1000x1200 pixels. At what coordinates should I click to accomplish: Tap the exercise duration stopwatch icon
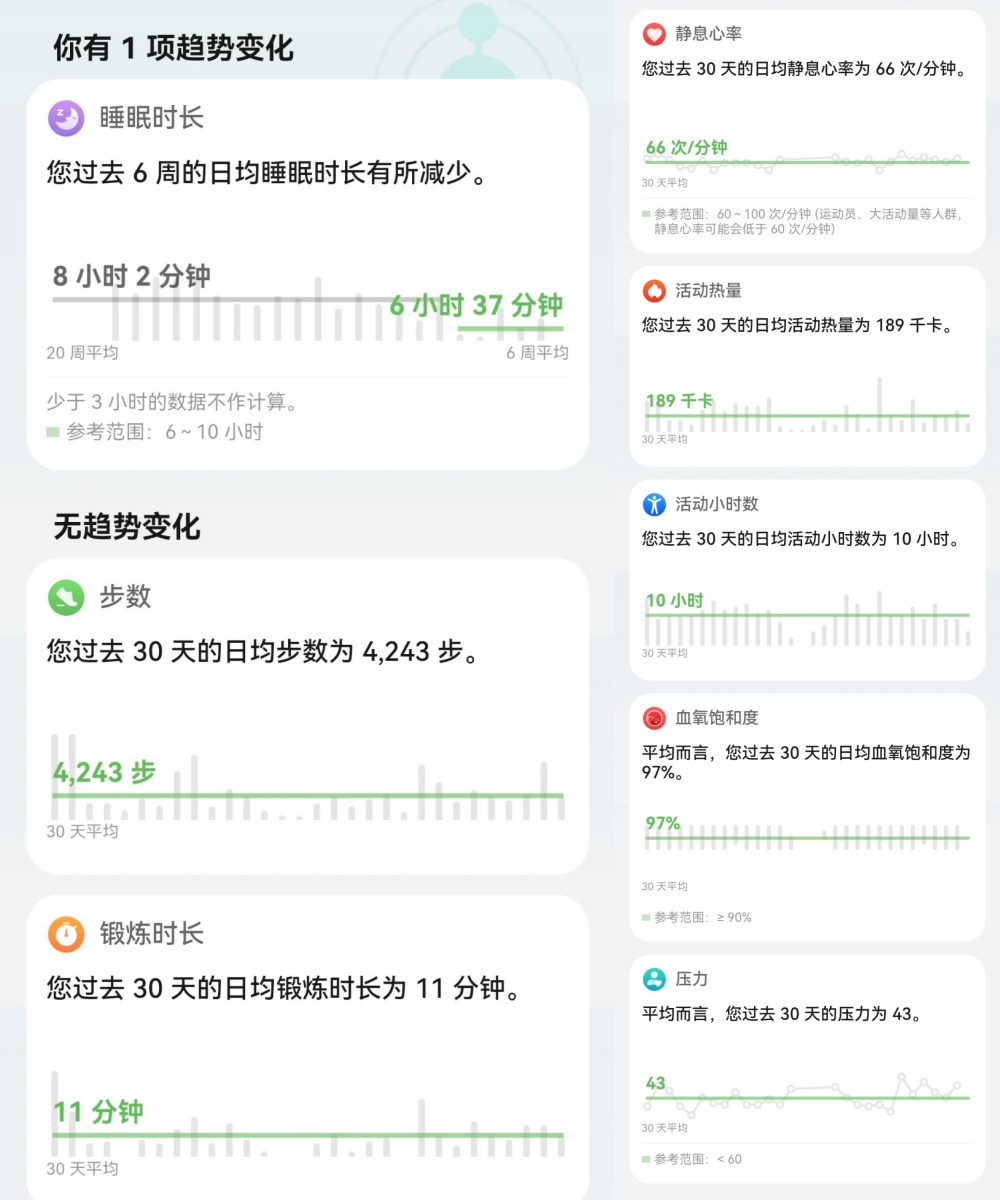coord(66,933)
